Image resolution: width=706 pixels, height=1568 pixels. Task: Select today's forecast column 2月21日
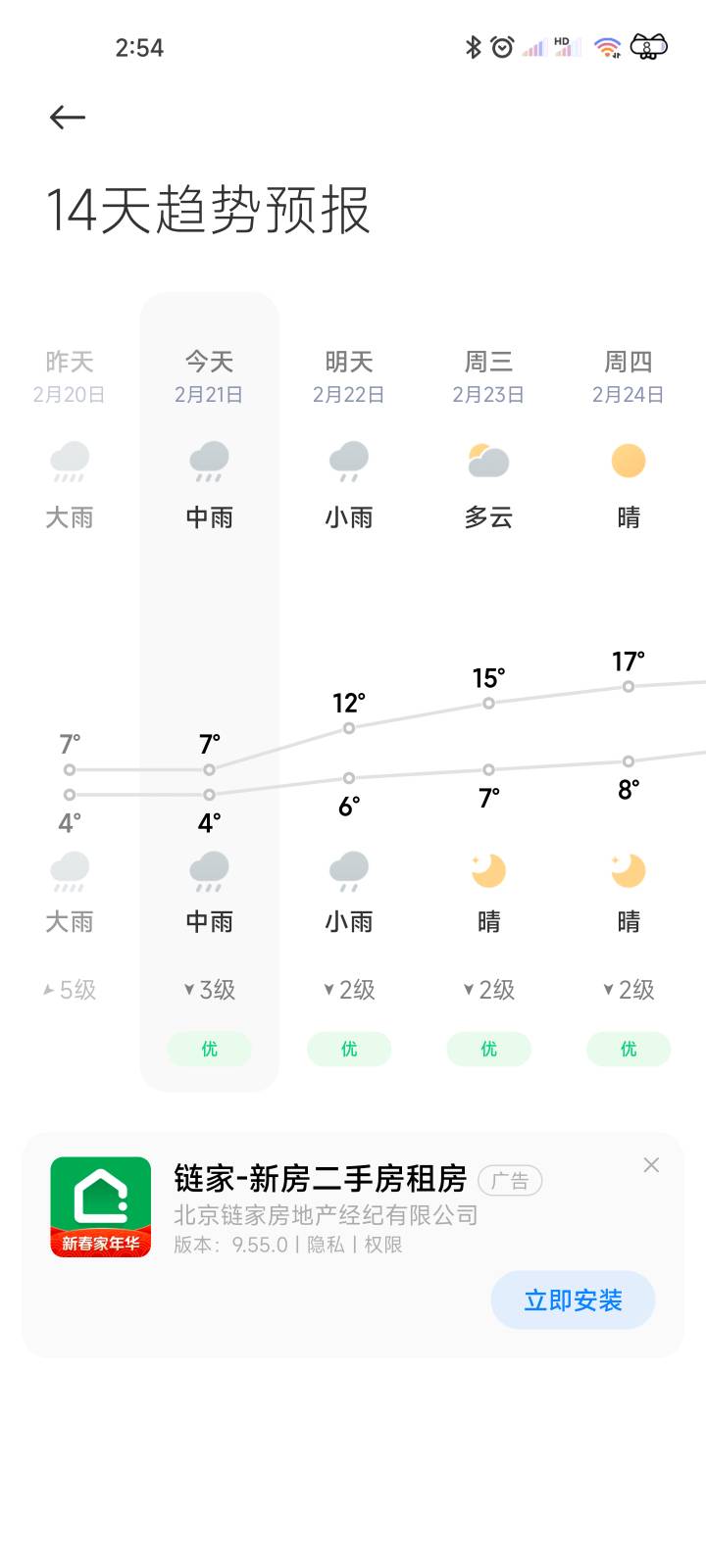coord(210,686)
